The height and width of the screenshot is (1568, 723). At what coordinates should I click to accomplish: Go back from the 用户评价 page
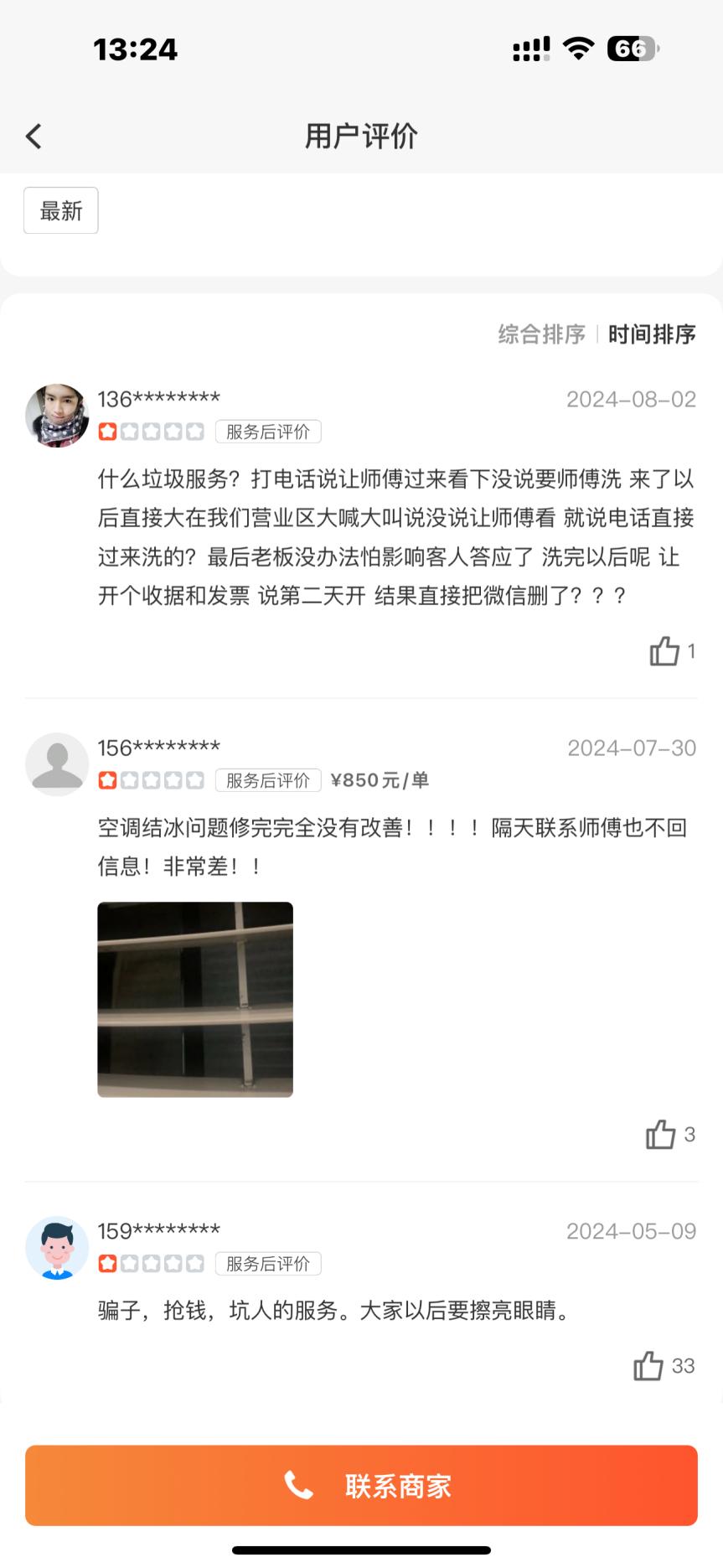pos(34,136)
